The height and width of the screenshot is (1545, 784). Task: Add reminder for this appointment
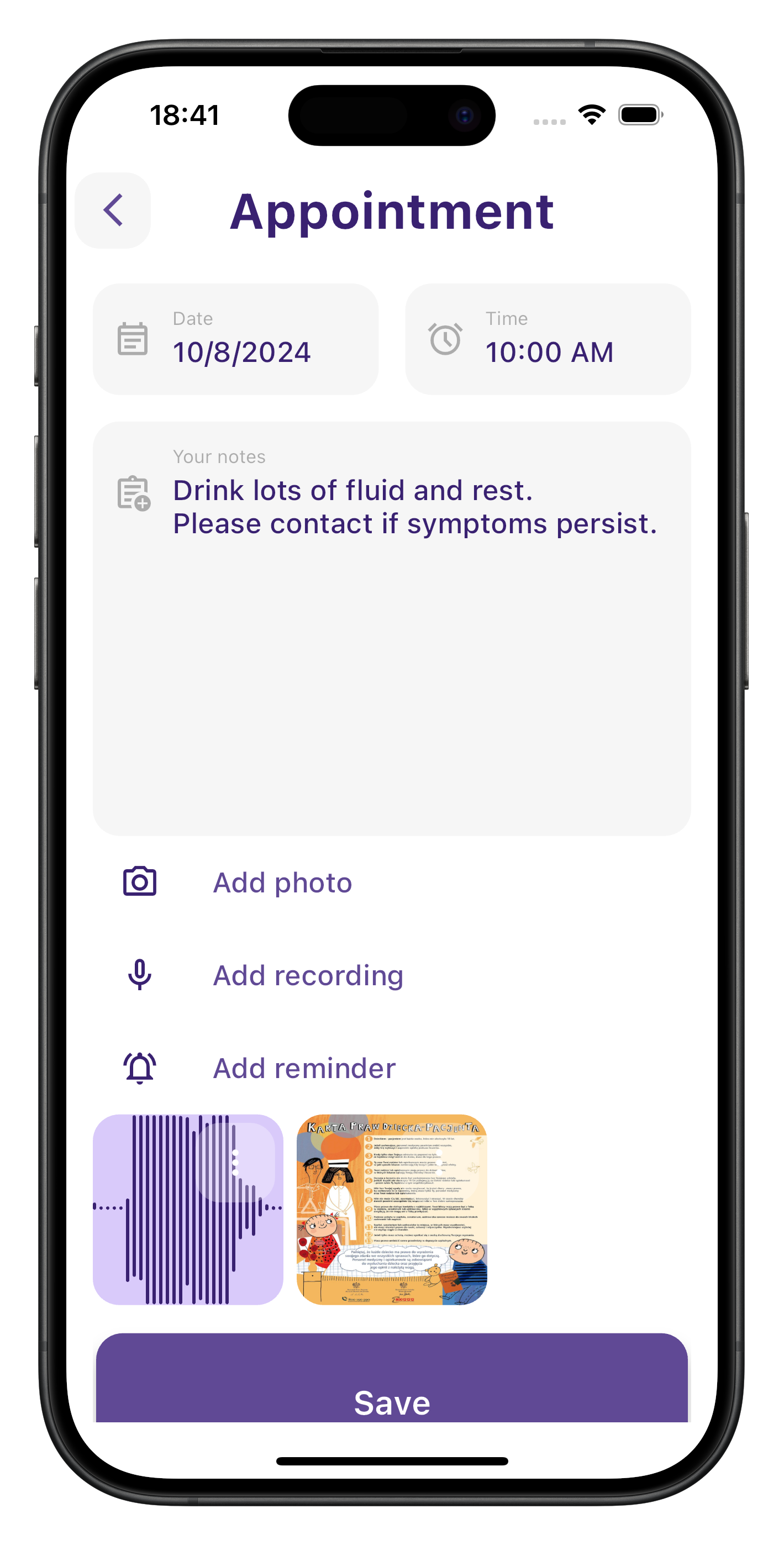pyautogui.click(x=303, y=1068)
